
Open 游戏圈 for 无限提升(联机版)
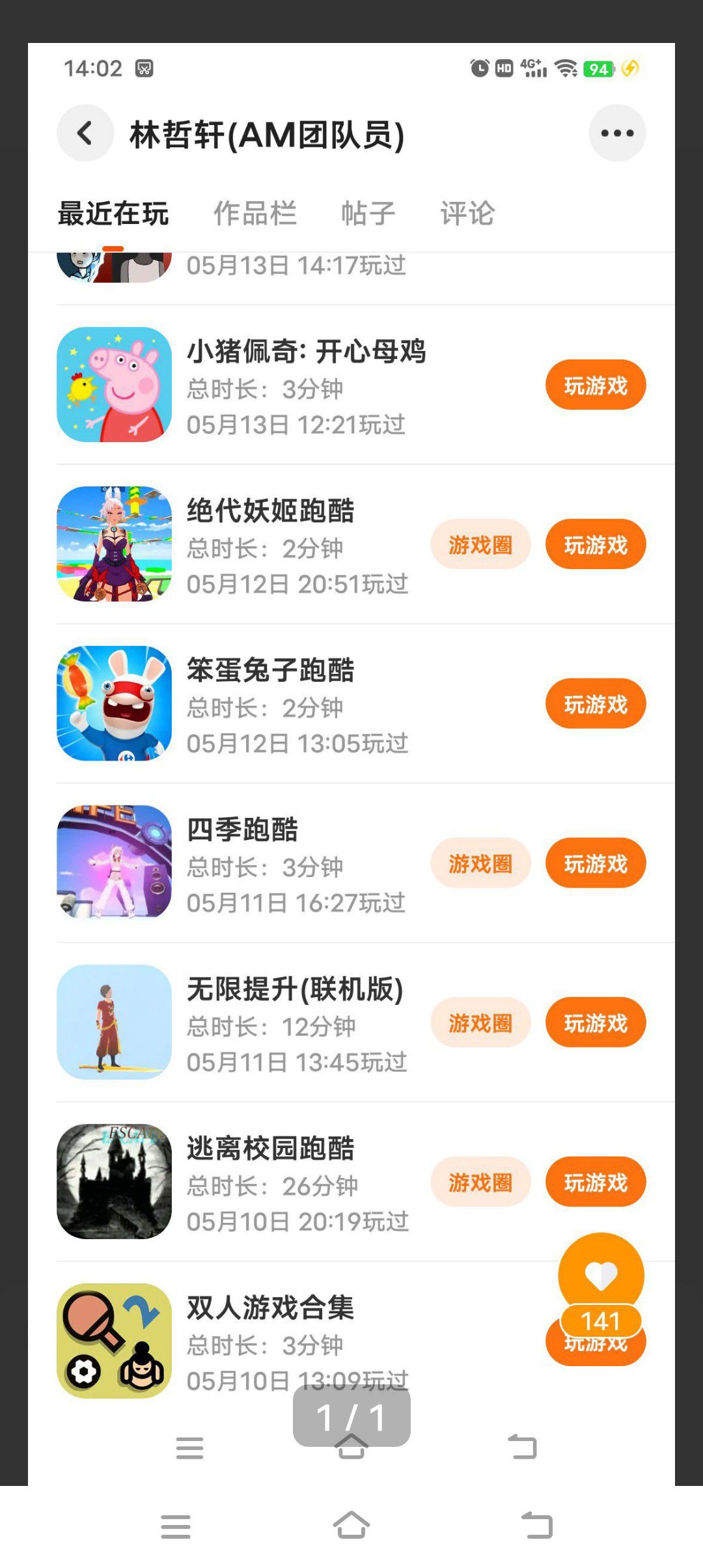tap(480, 1023)
